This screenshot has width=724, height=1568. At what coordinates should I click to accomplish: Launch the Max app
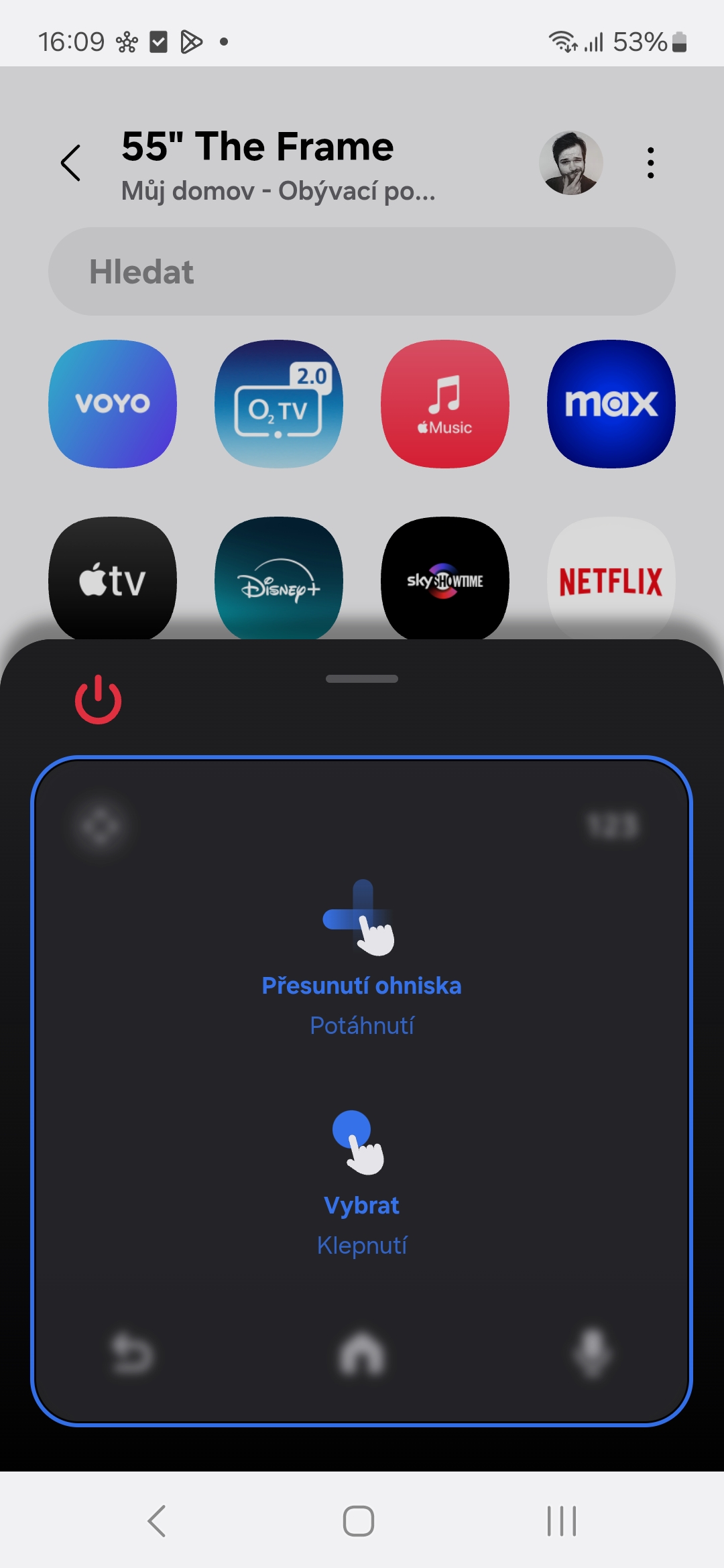(x=611, y=404)
